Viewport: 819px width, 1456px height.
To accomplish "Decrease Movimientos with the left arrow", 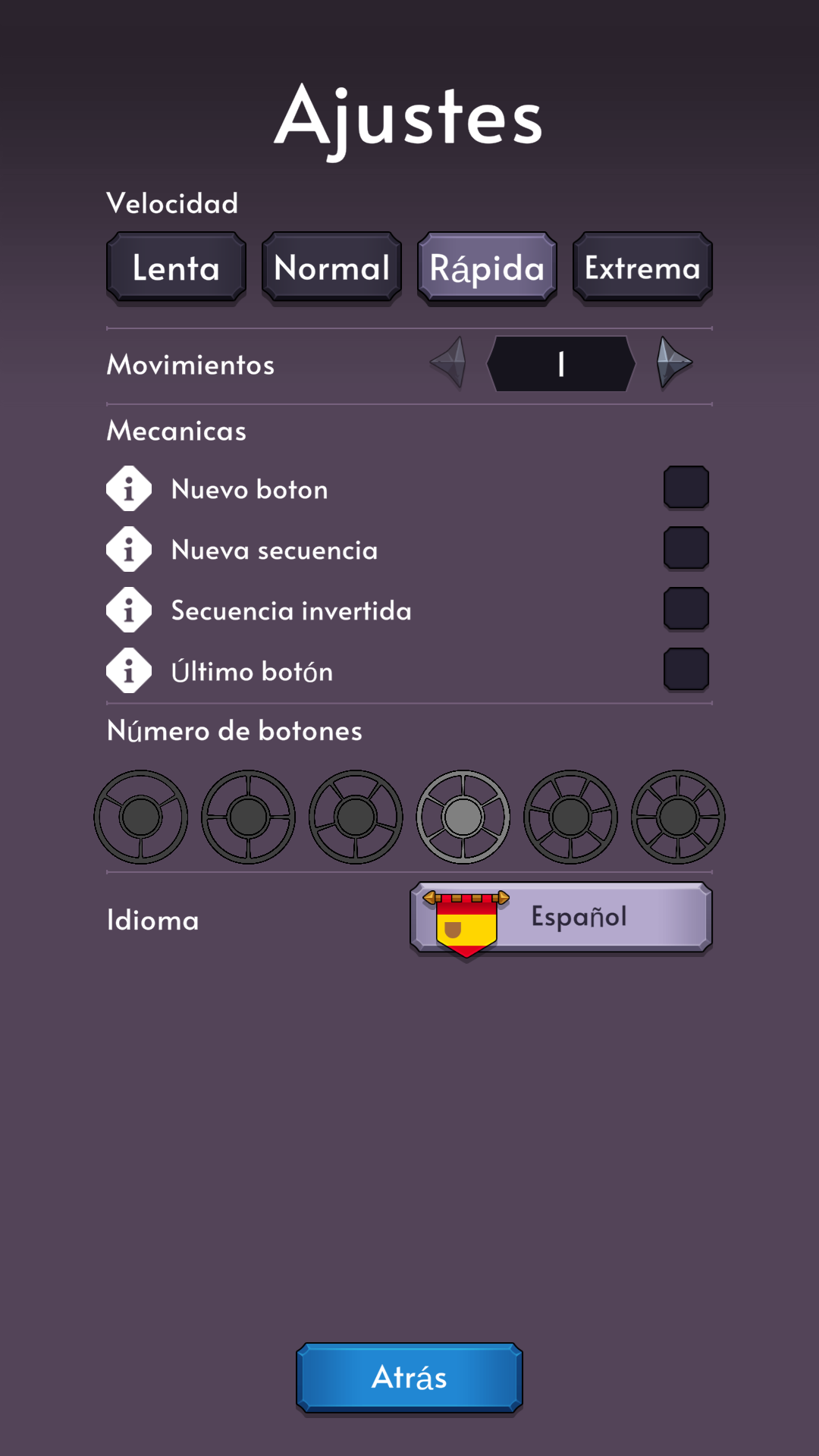I will pos(448,363).
